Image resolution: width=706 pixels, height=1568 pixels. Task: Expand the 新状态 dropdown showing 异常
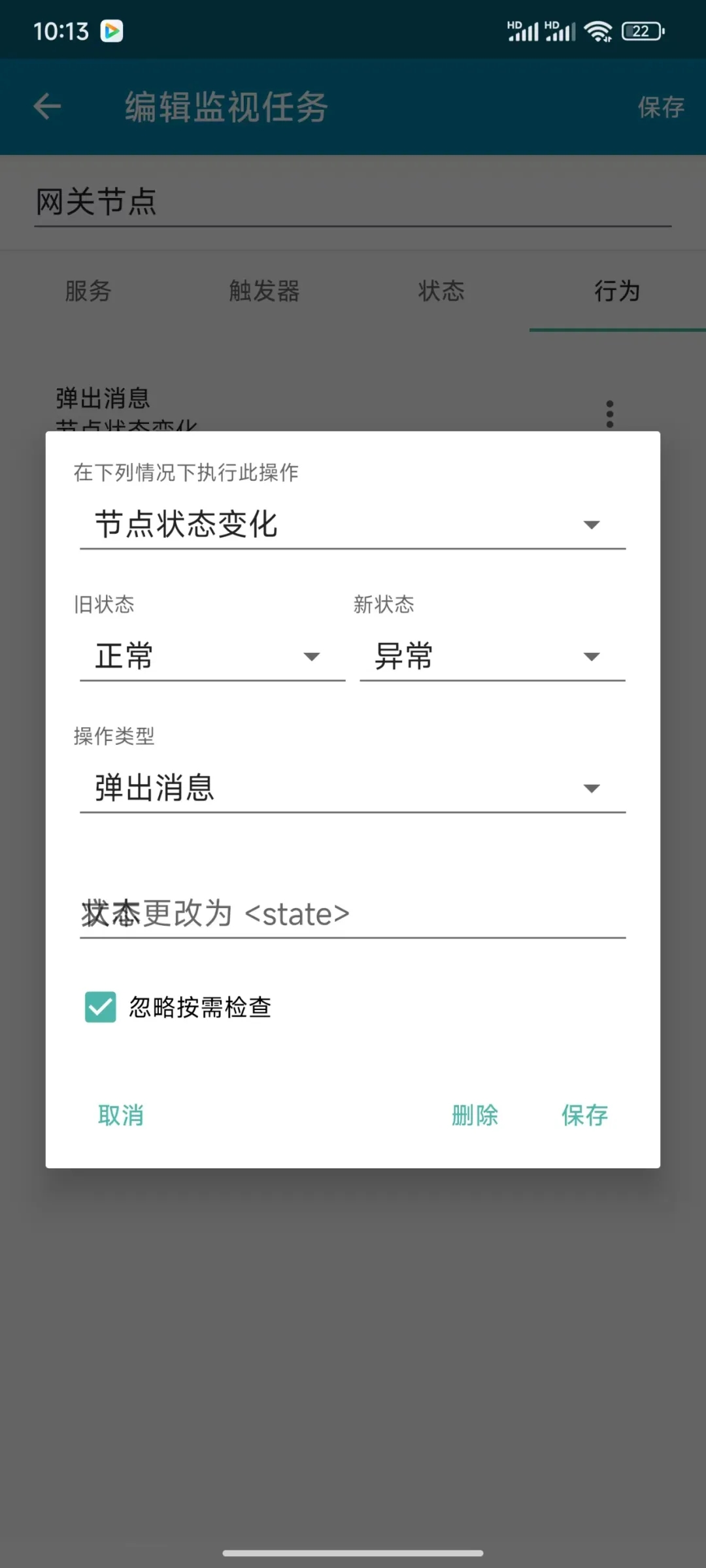(x=492, y=656)
